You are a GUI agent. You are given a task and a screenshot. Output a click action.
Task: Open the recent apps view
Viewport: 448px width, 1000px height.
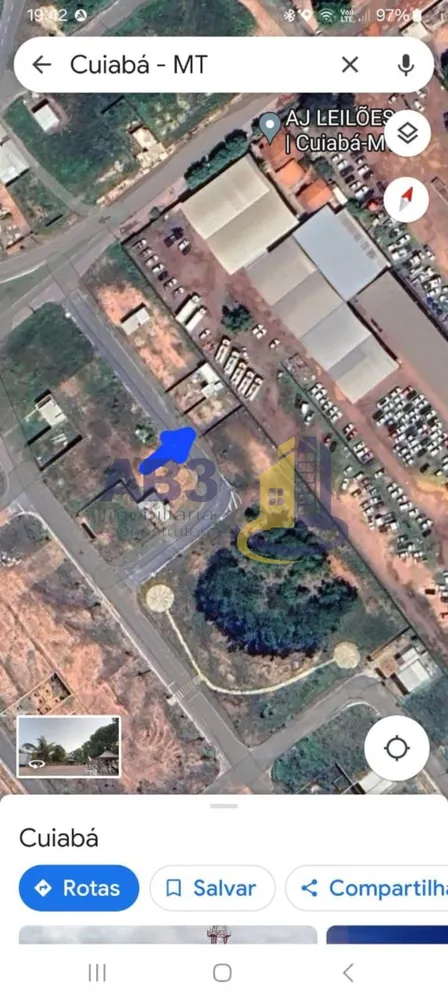pyautogui.click(x=97, y=973)
